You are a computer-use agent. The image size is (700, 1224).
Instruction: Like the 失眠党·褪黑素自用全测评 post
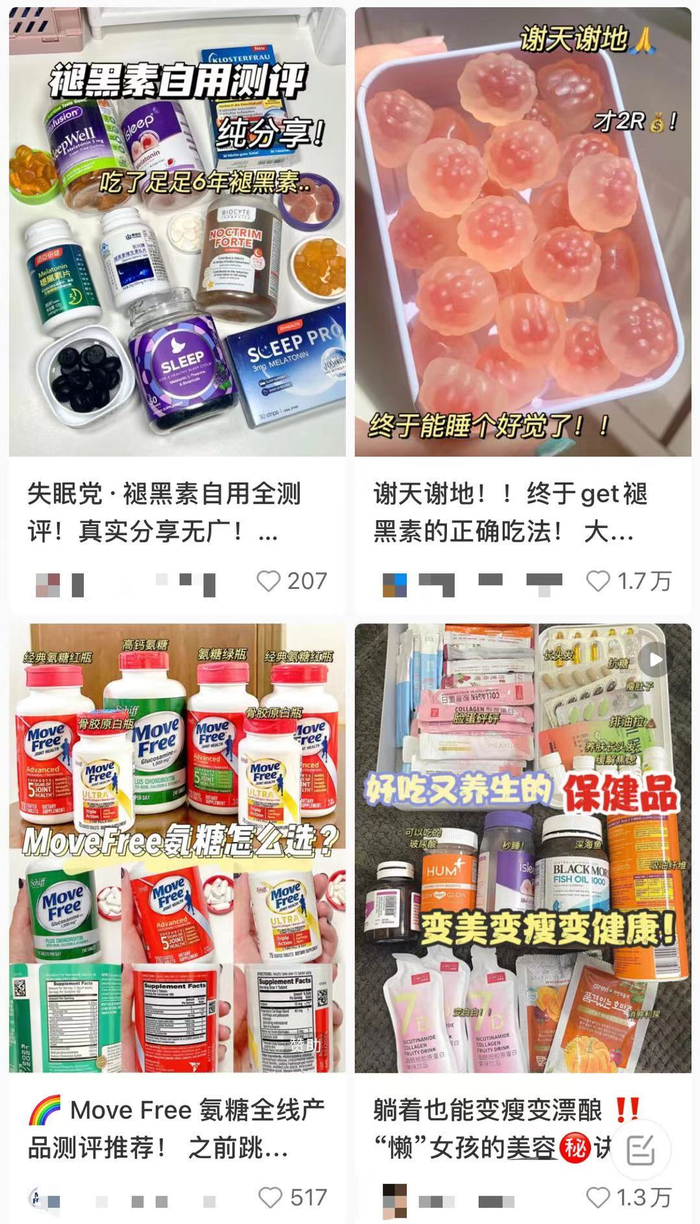(x=270, y=581)
